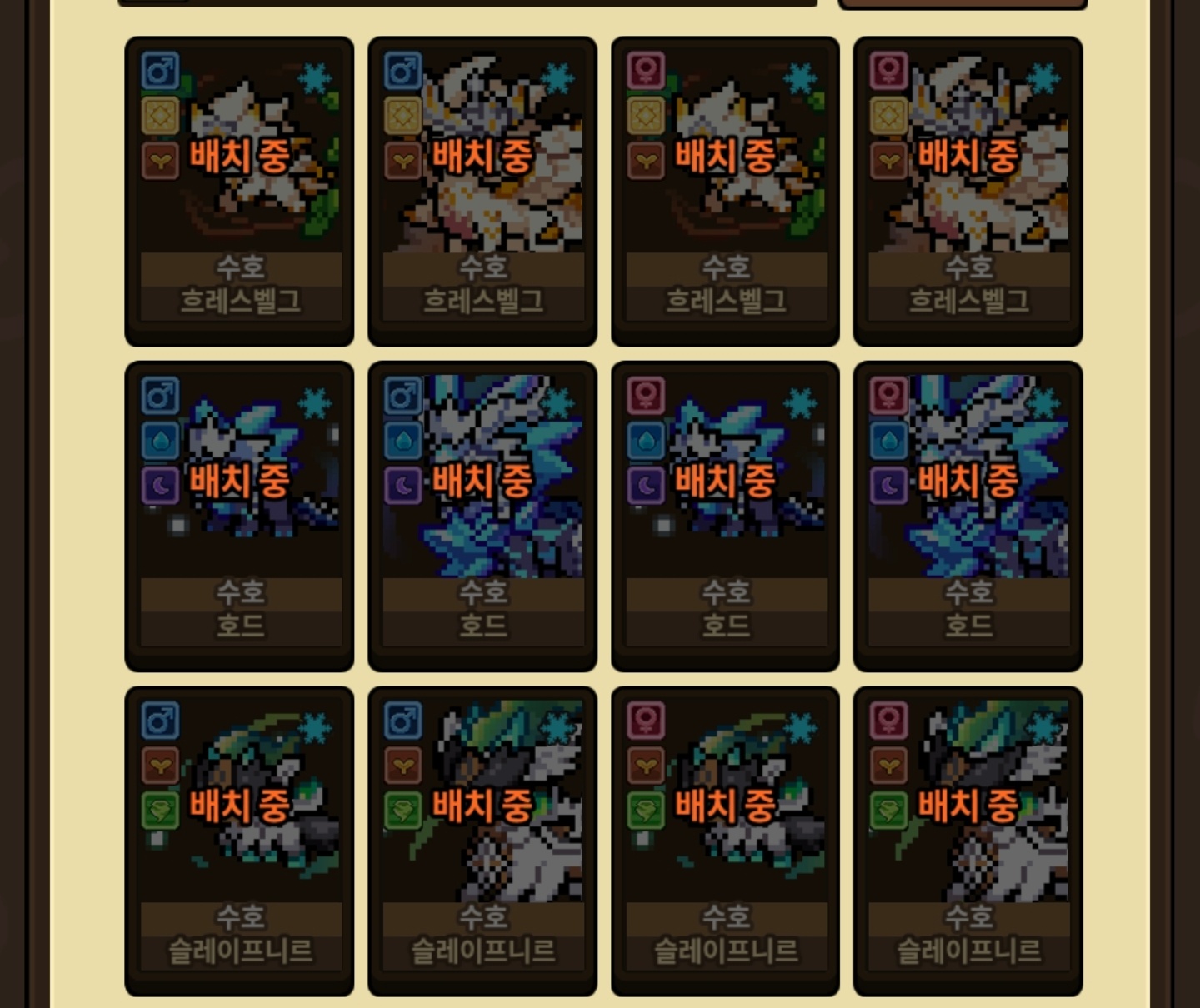Select the male small-form 흐레스벨그 card
Screen dimensions: 1200x1008
pyautogui.click(x=239, y=191)
